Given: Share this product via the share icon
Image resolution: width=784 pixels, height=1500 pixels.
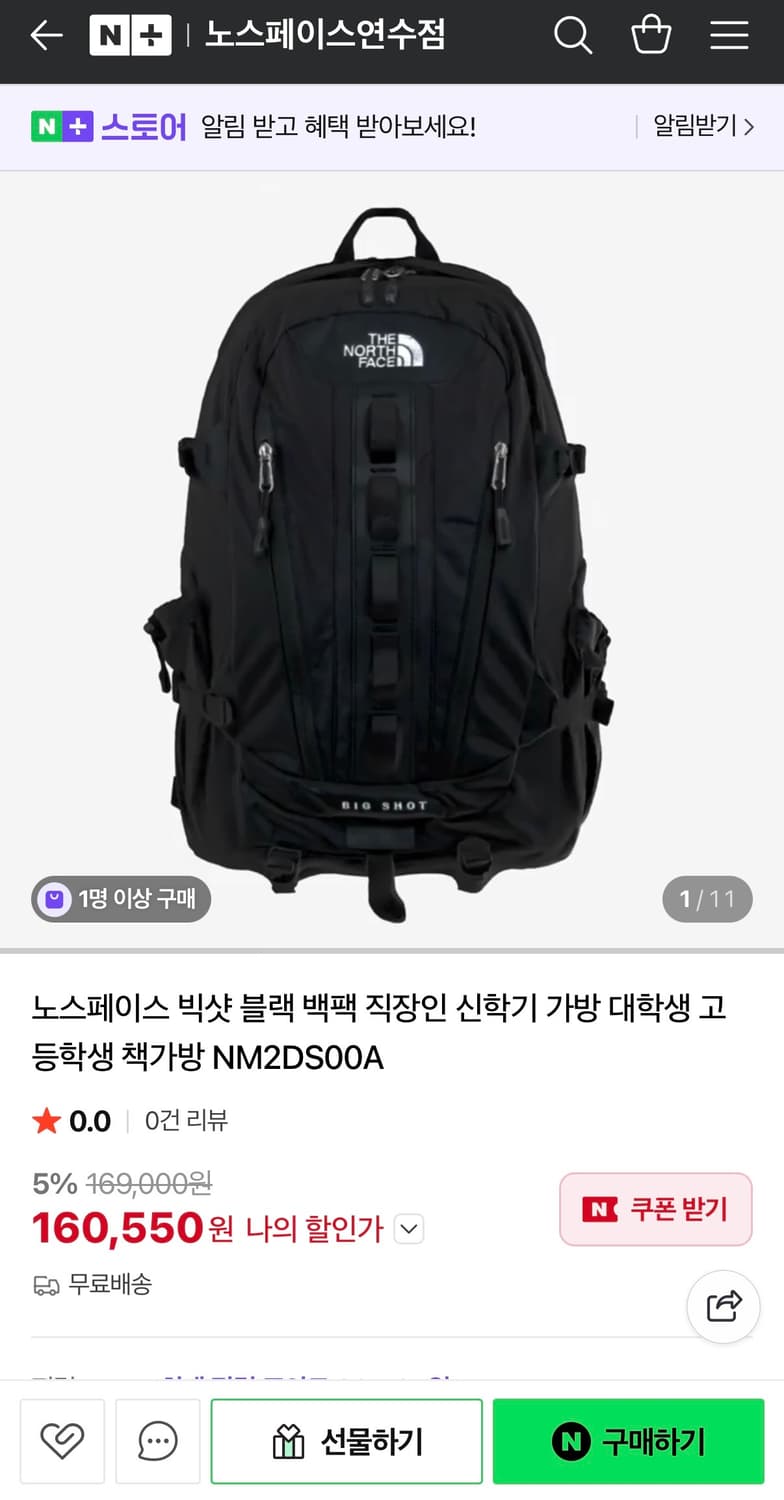Looking at the screenshot, I should [722, 1306].
